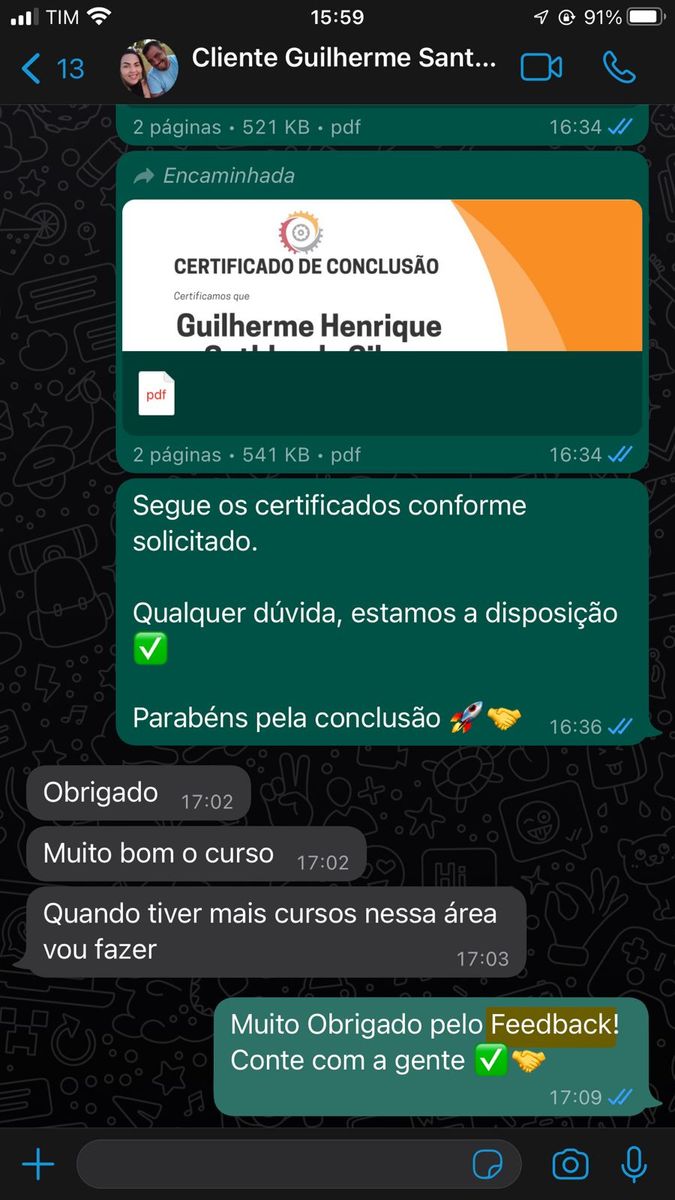Open Cliente Guilherme contact info
The width and height of the screenshot is (675, 1200).
point(343,60)
